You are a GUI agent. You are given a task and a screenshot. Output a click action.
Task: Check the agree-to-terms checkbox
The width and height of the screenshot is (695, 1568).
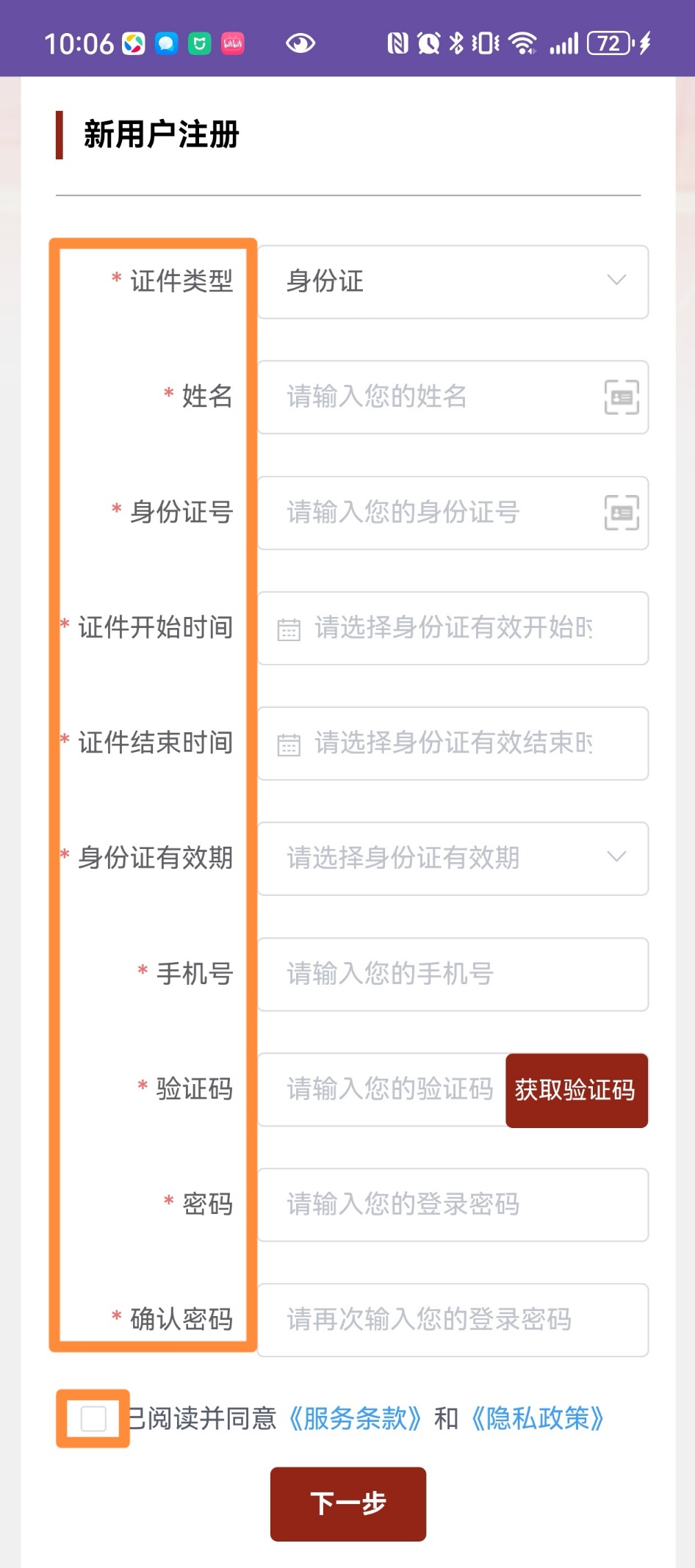pos(93,1419)
